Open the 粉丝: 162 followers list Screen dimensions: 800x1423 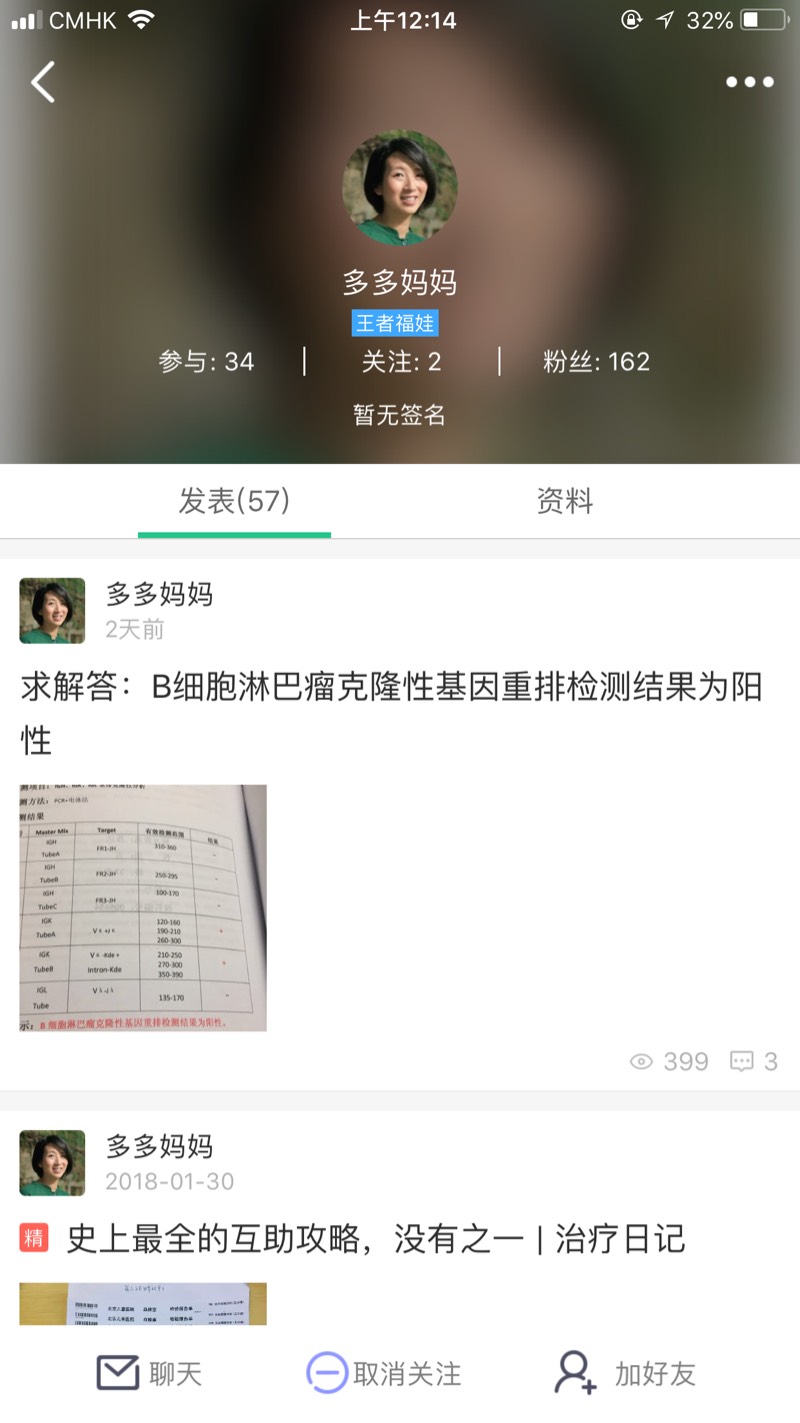coord(596,361)
